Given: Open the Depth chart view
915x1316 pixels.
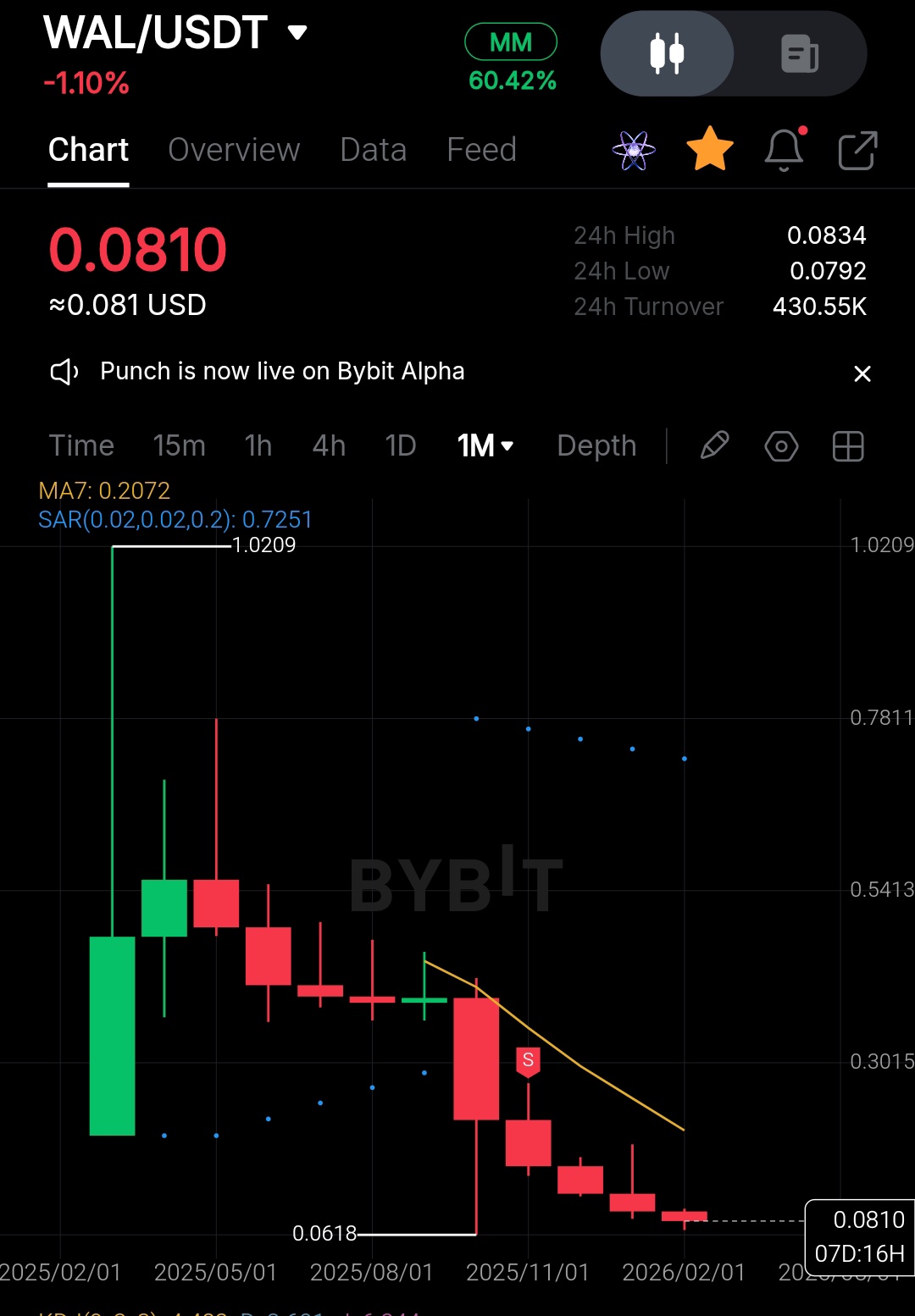Looking at the screenshot, I should pos(596,445).
